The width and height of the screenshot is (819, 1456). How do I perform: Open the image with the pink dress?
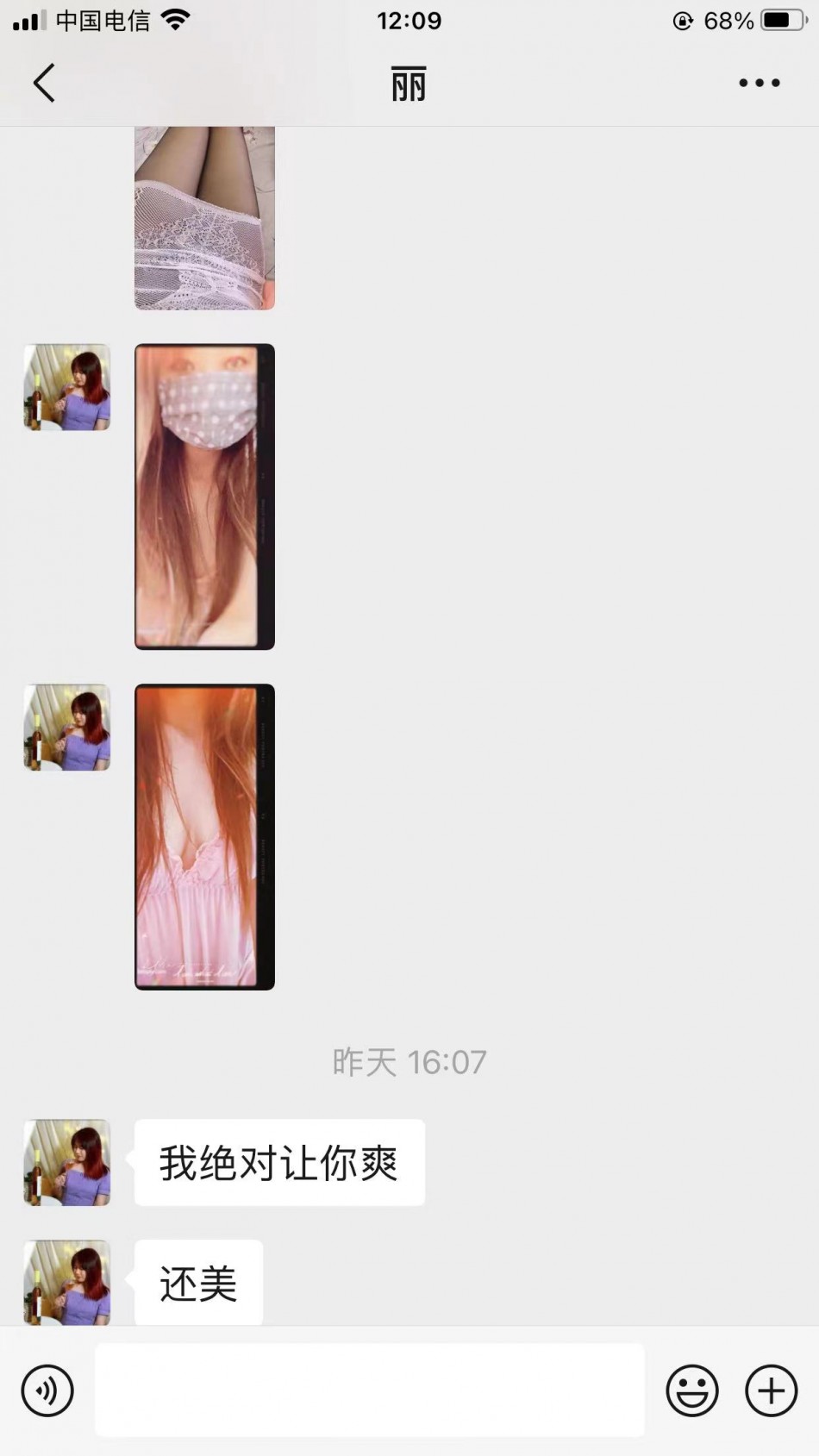tap(204, 836)
